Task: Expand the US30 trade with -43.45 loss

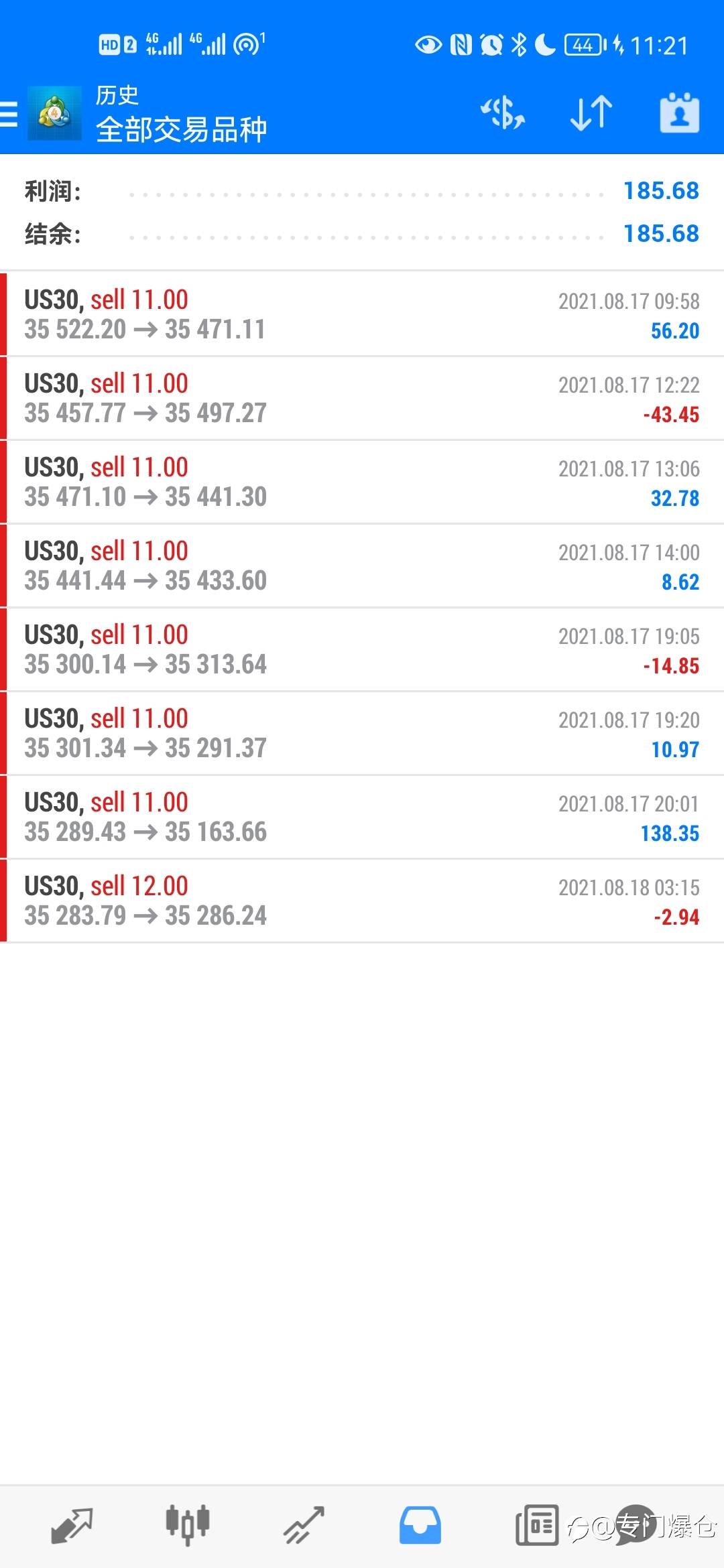Action: 362,398
